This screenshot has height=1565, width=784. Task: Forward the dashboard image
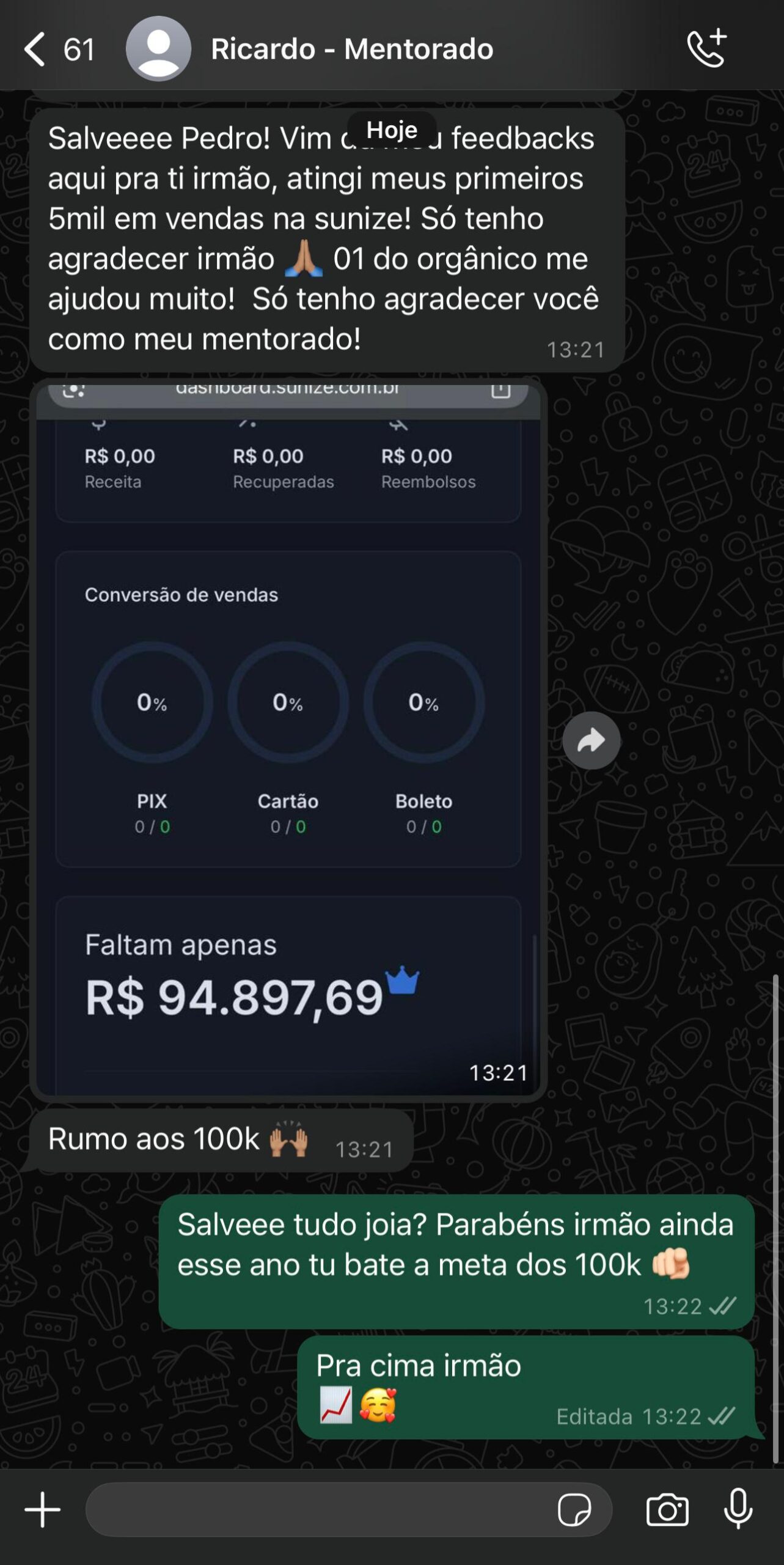[x=591, y=740]
